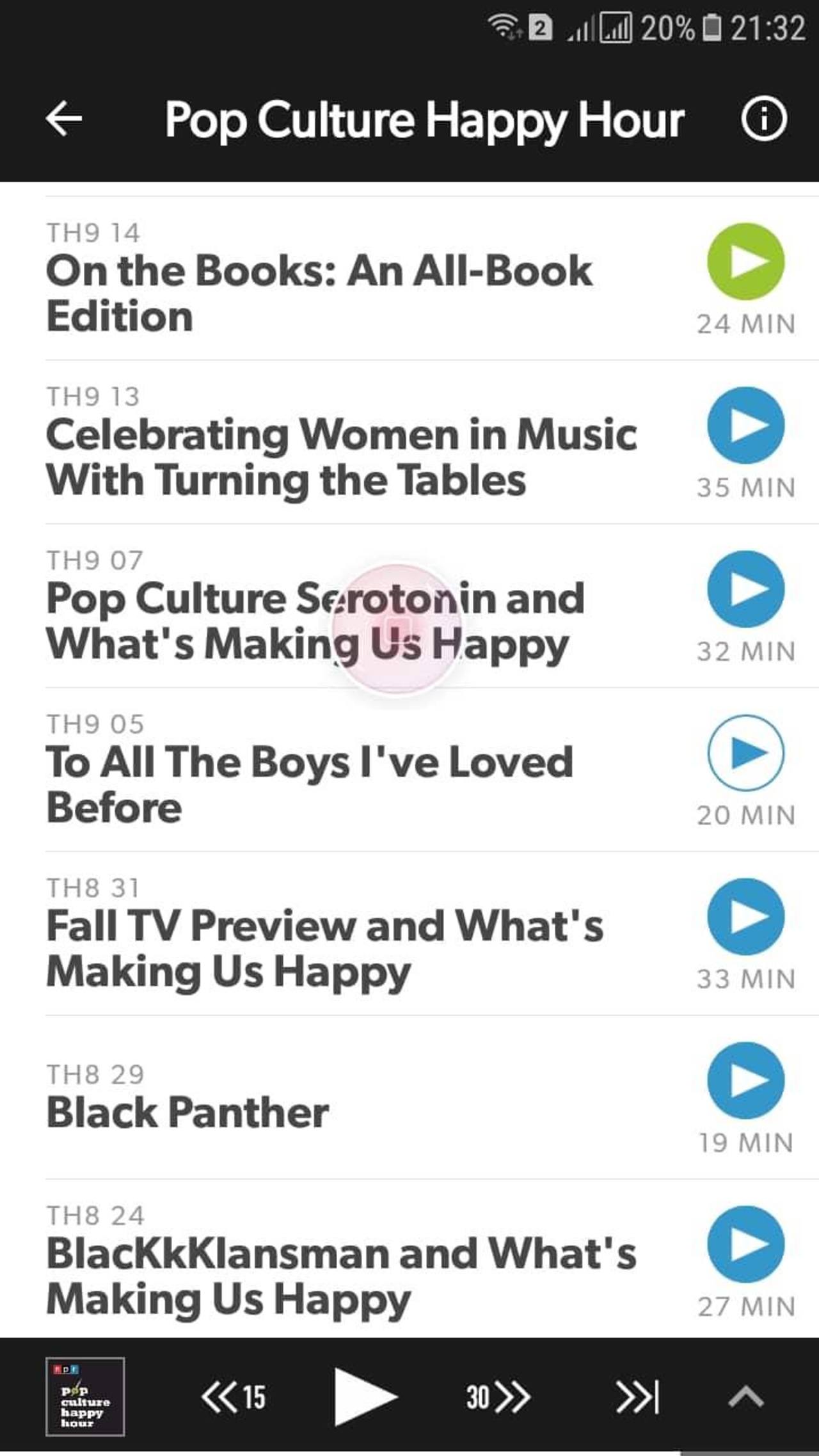
Task: Open the Pop Culture Happy Hour artwork thumbnail
Action: 85,1397
